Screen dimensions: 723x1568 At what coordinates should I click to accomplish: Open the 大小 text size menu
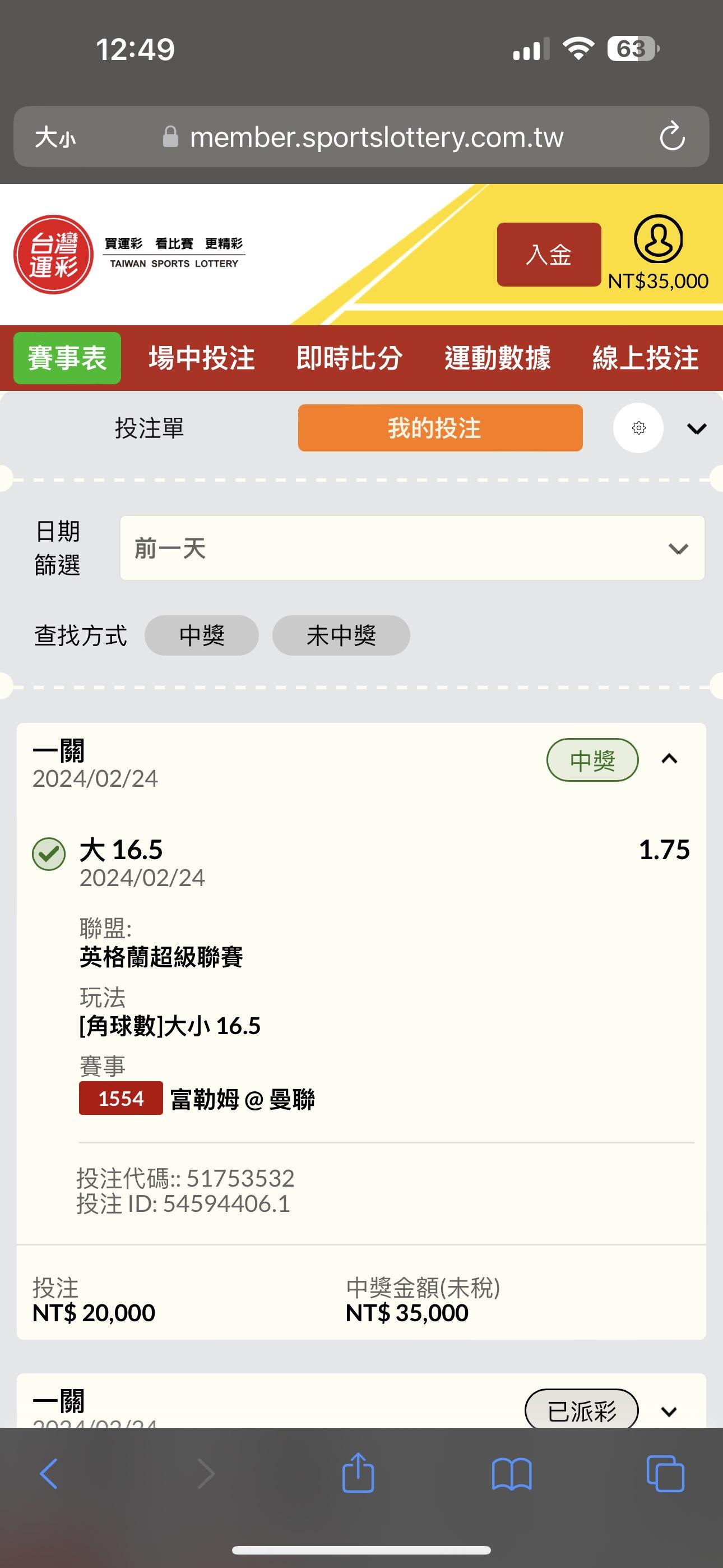coord(55,137)
